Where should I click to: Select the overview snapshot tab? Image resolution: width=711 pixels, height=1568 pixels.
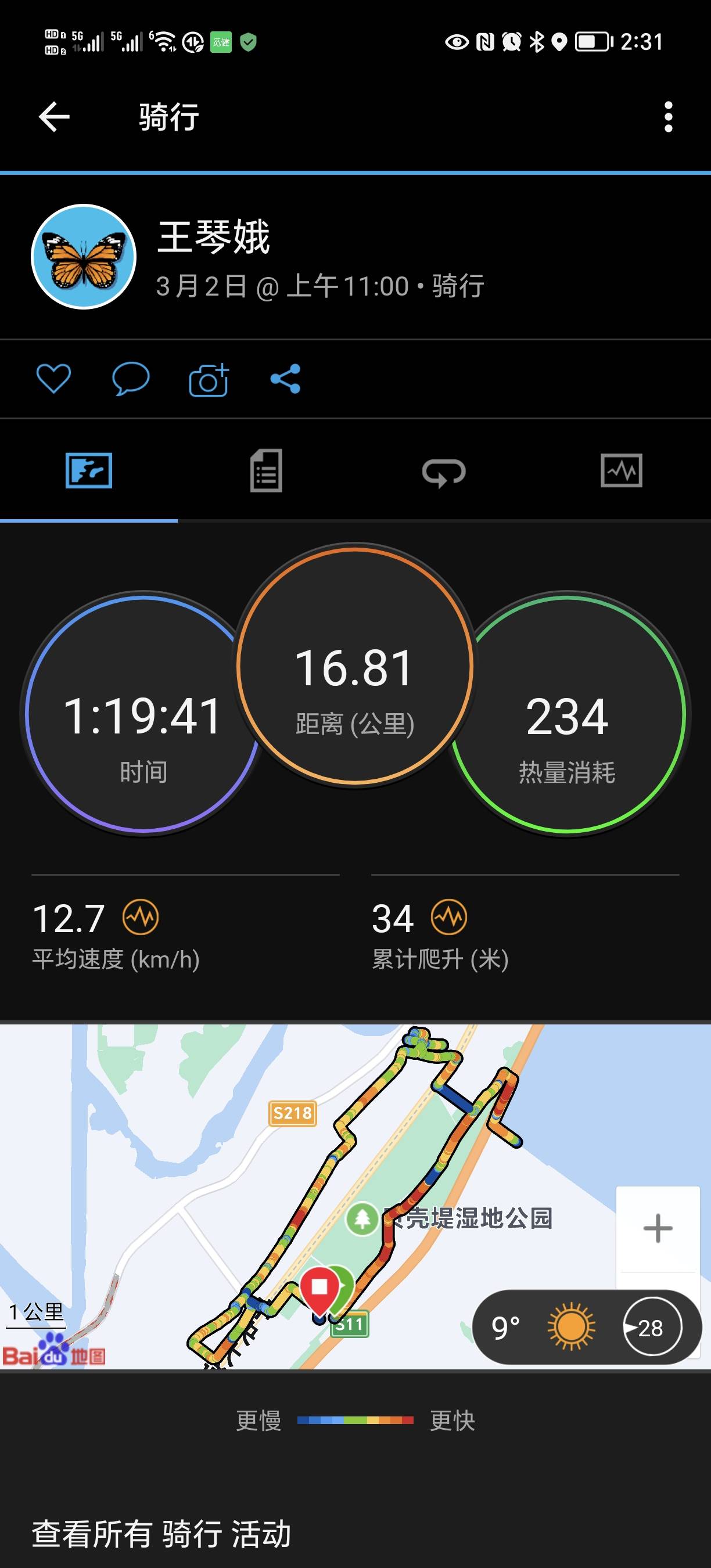click(89, 472)
